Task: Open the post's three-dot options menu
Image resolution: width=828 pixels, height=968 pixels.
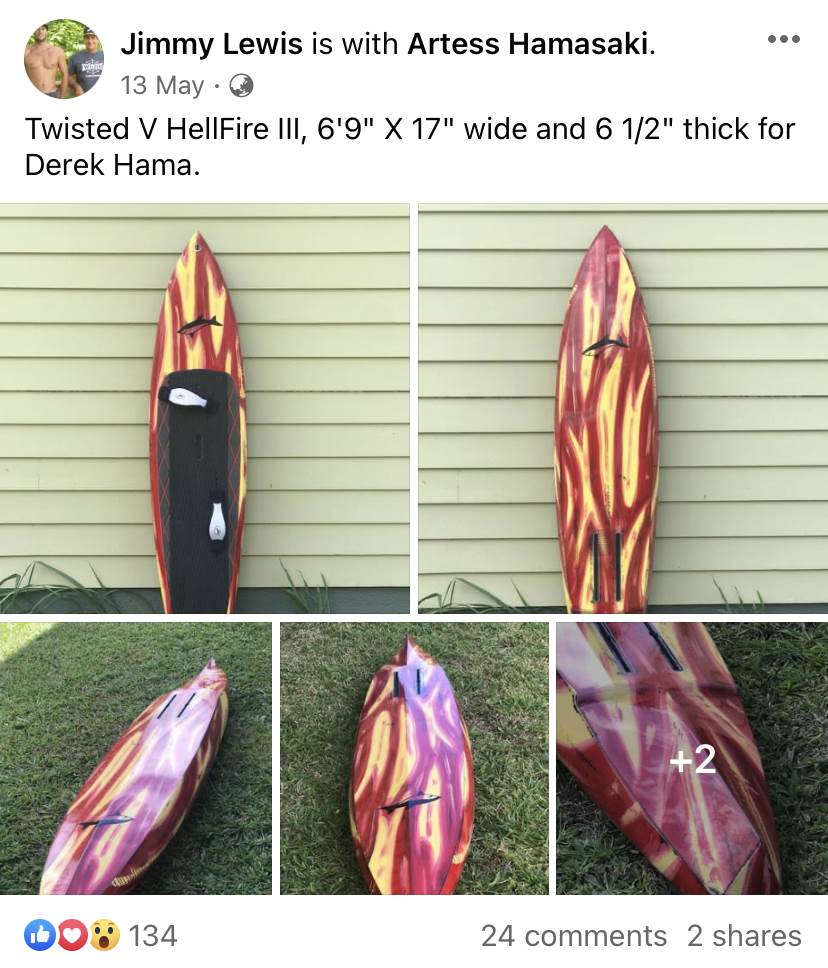Action: click(783, 40)
